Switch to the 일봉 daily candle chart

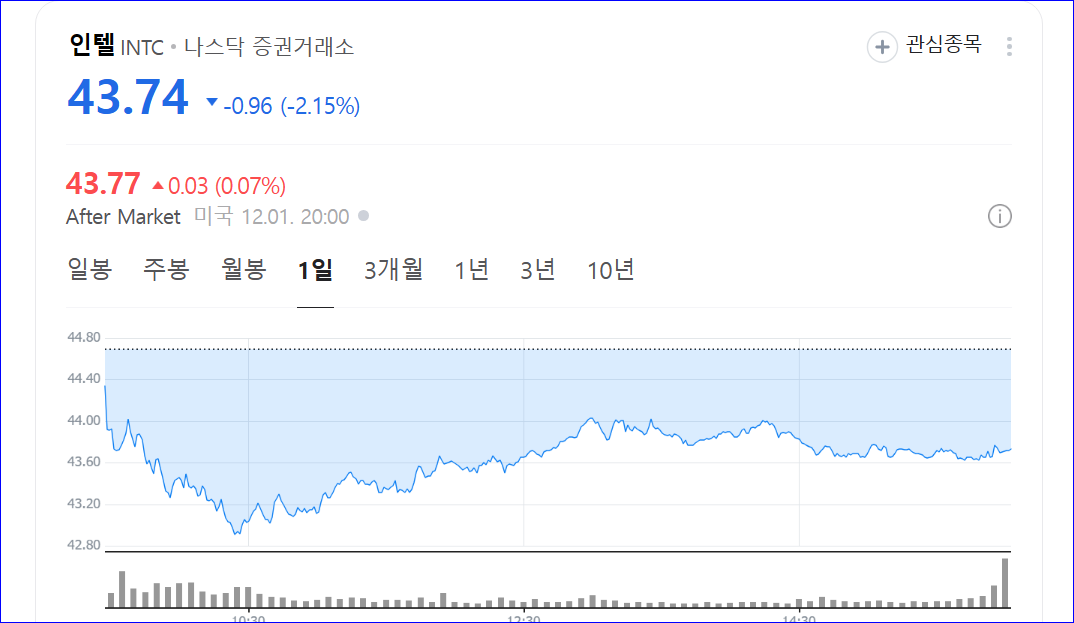coord(89,270)
